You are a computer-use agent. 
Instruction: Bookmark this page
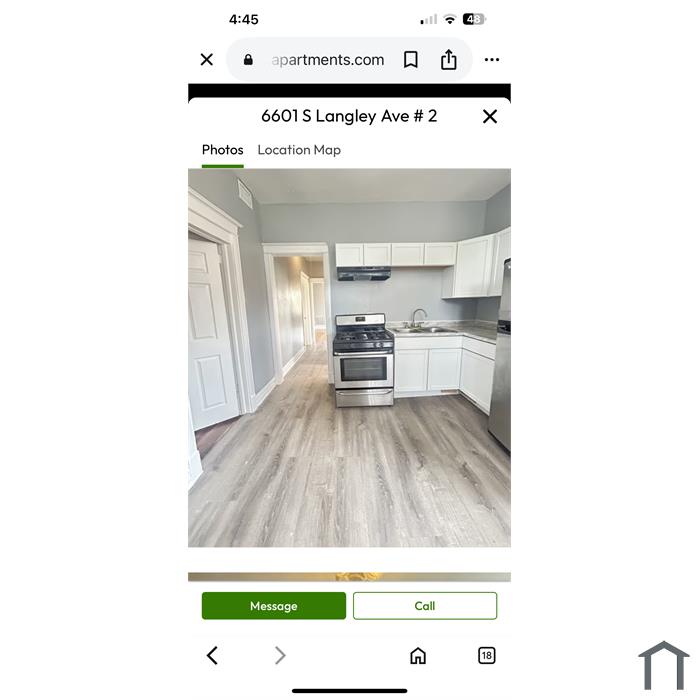coord(410,60)
